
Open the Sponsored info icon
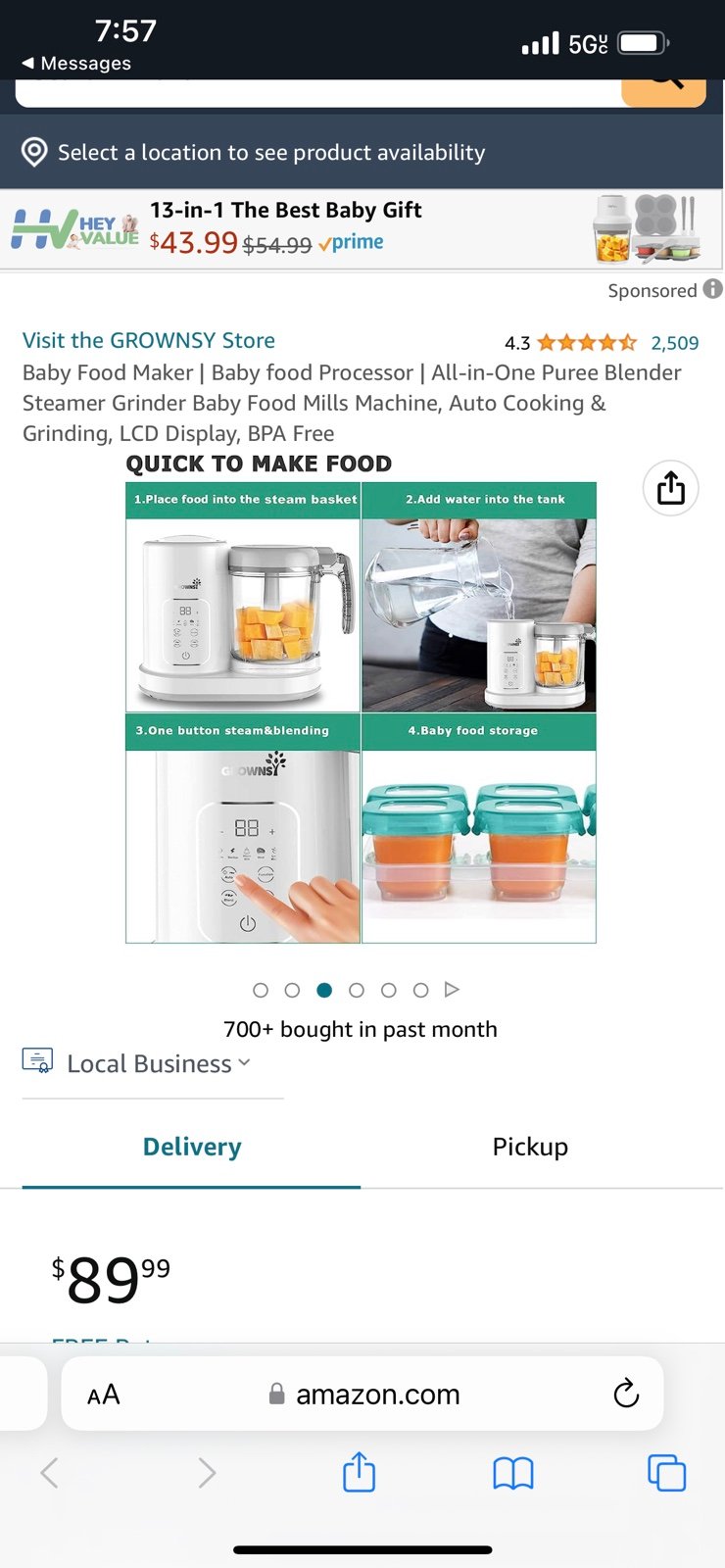tap(713, 289)
